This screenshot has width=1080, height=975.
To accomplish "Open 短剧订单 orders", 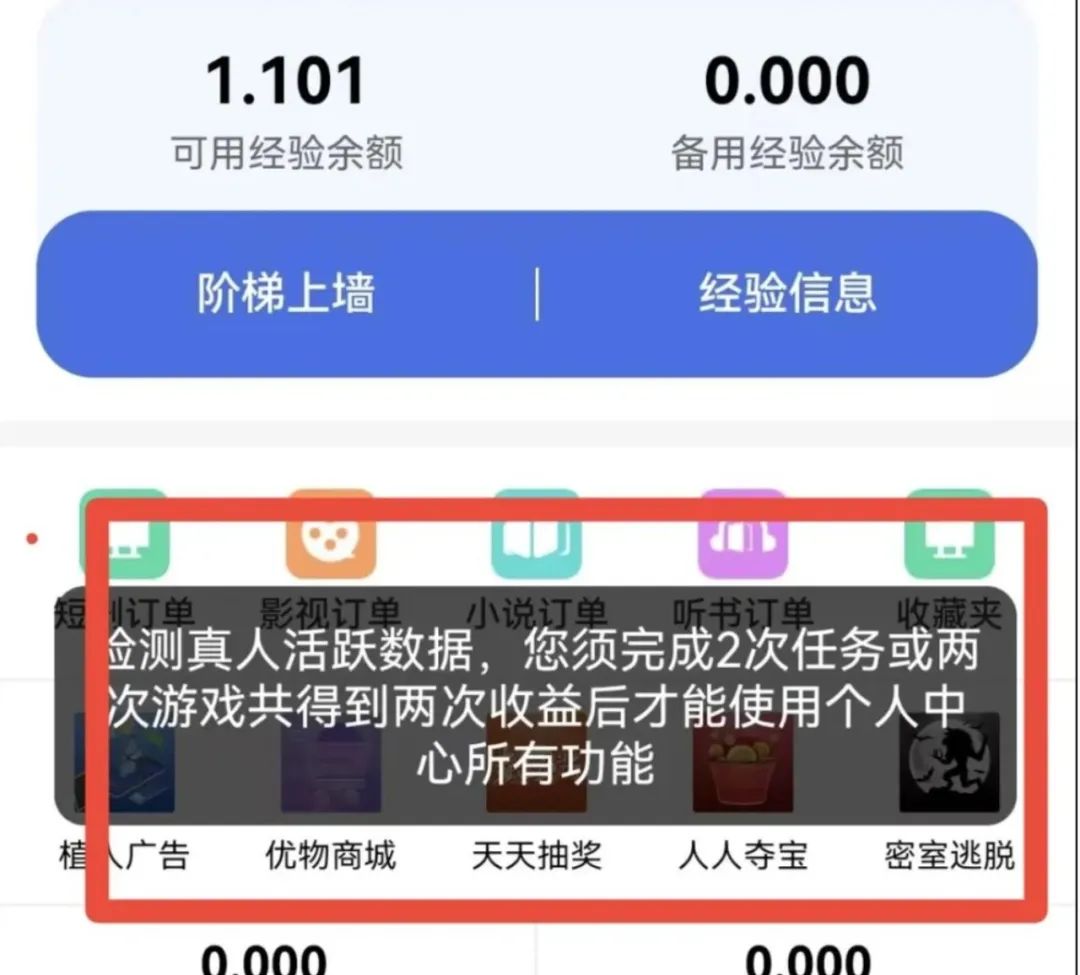I will (124, 536).
